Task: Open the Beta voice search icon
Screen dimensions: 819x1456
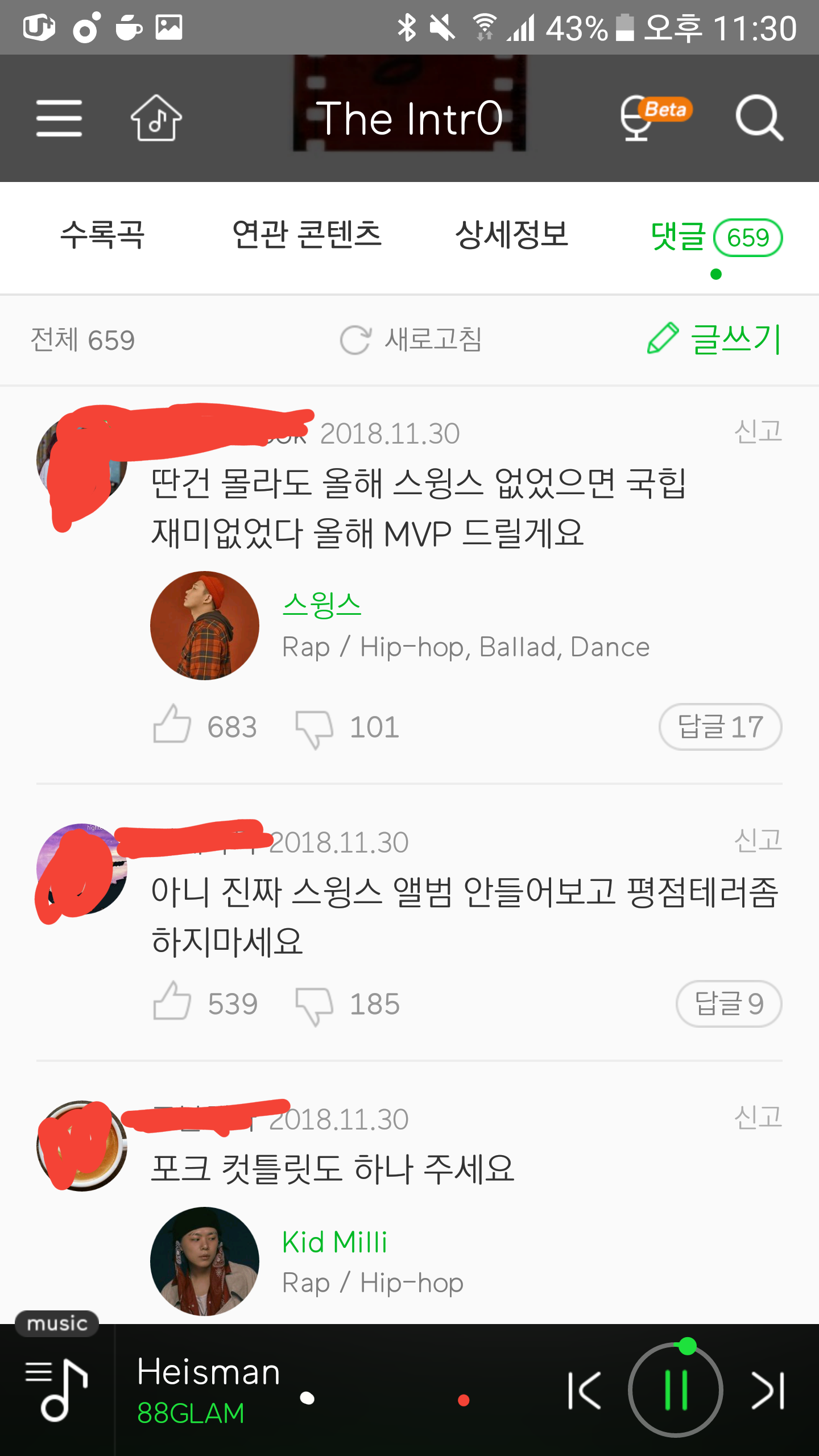Action: pos(654,118)
